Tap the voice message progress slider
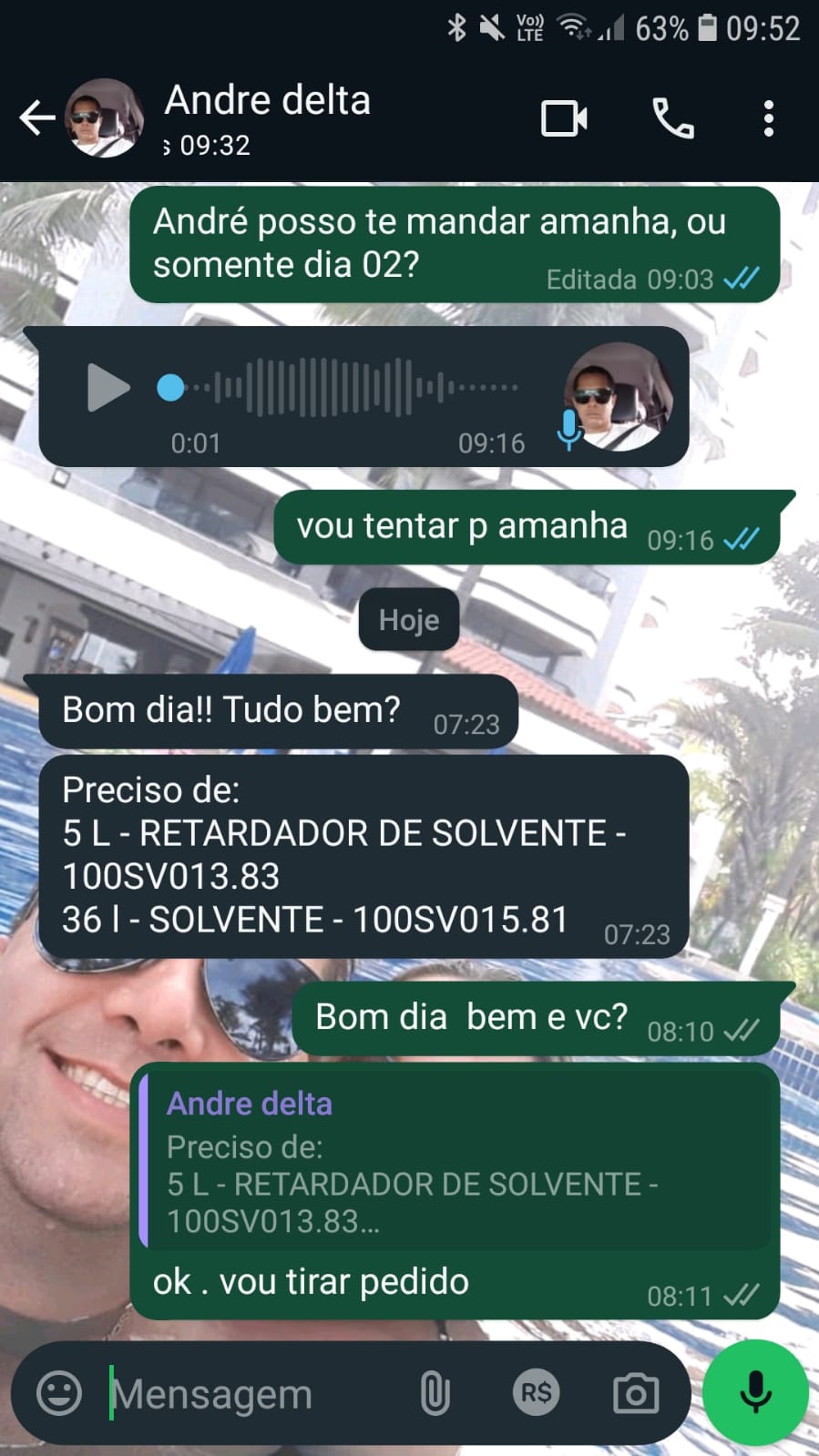Image resolution: width=819 pixels, height=1456 pixels. pyautogui.click(x=346, y=388)
